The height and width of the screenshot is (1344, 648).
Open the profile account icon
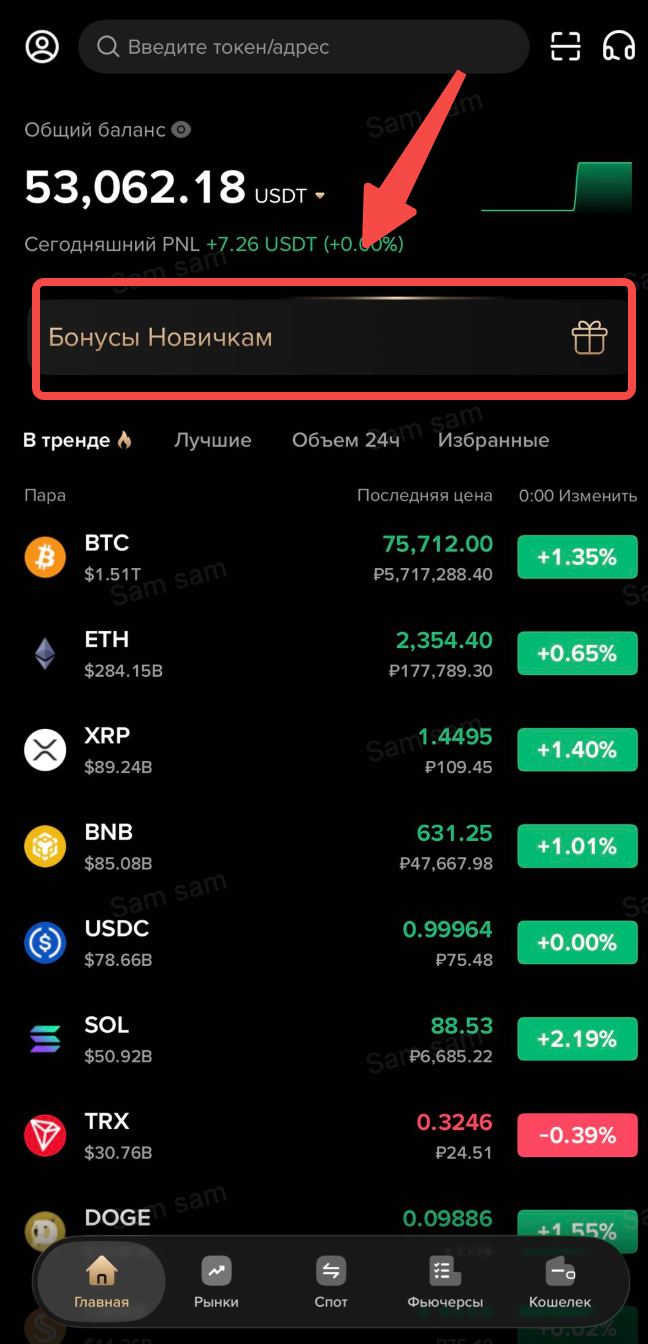tap(42, 46)
